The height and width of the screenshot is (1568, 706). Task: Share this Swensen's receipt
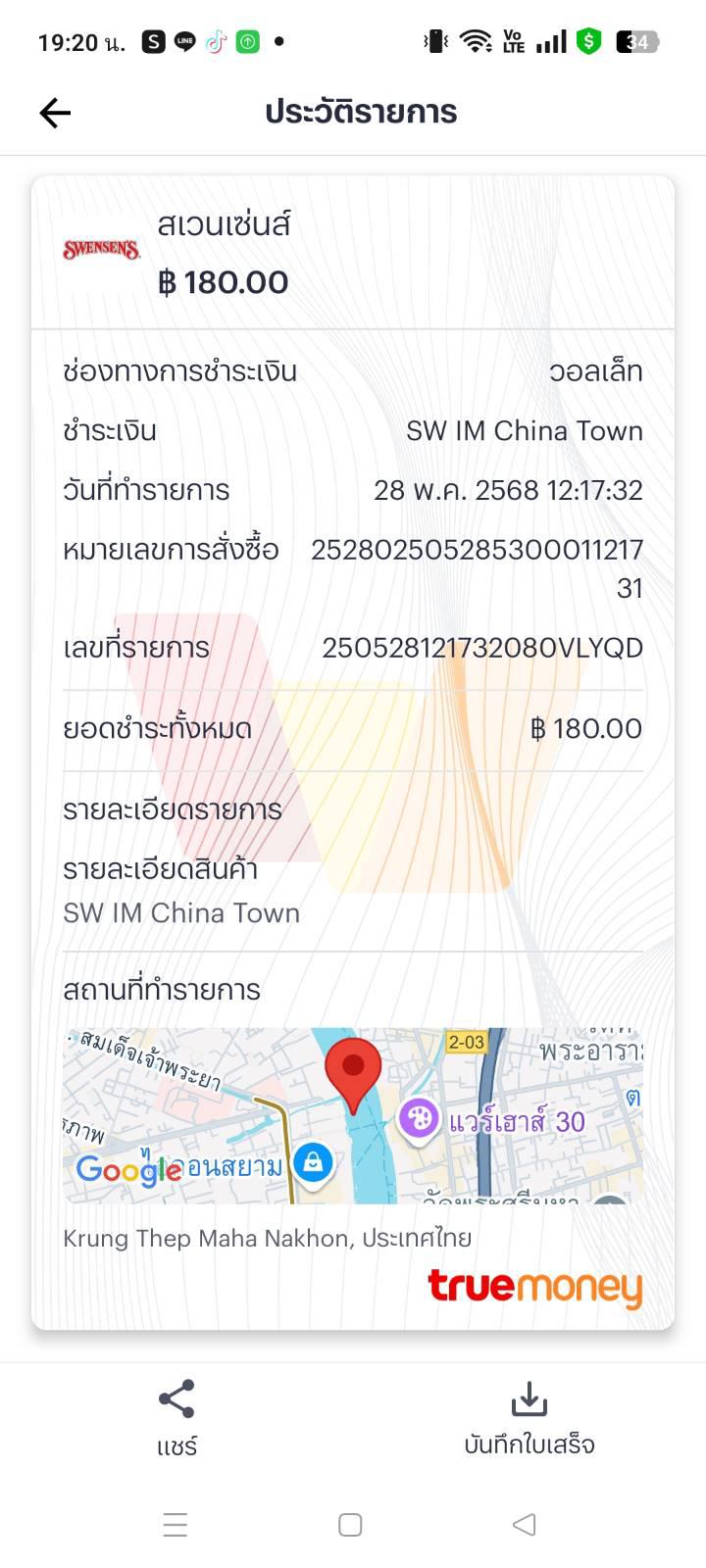coord(176,1417)
